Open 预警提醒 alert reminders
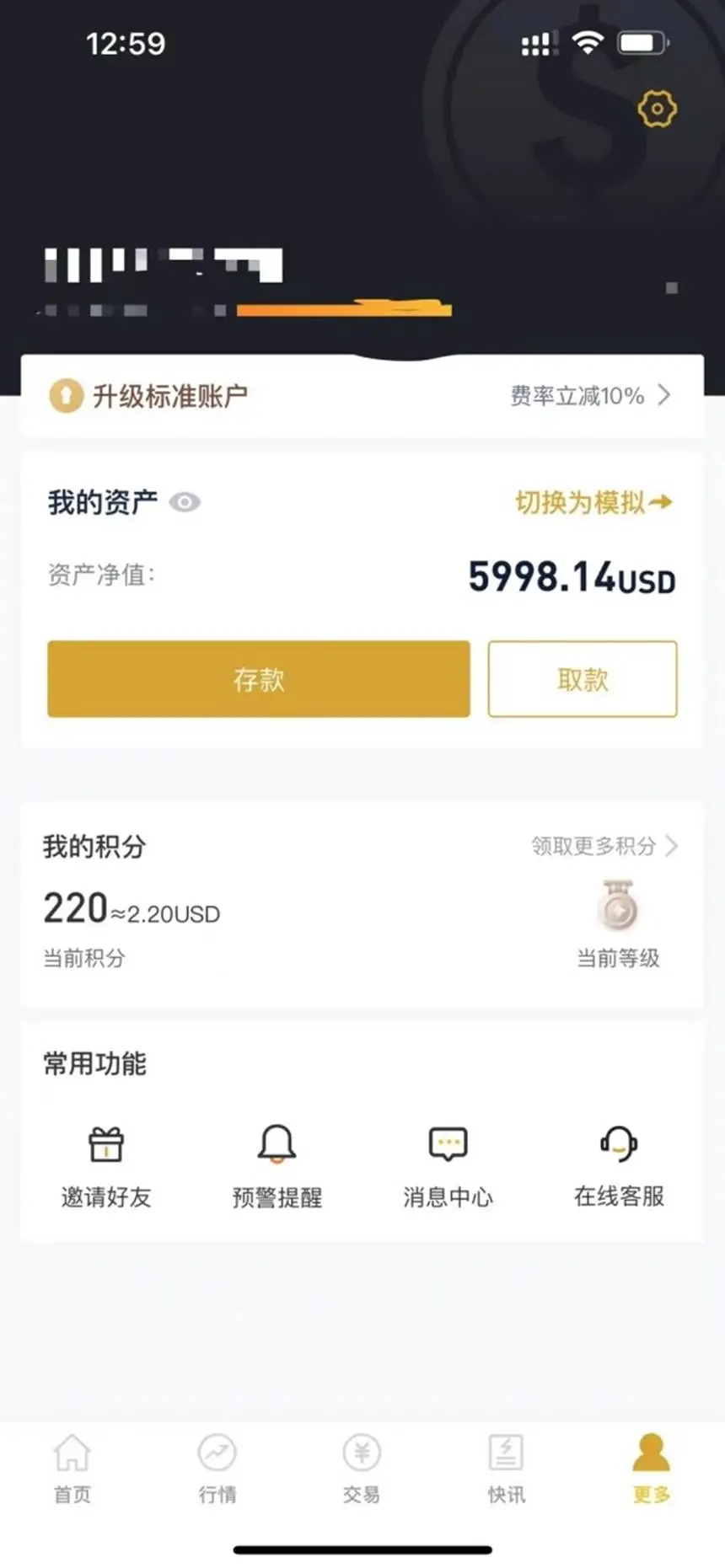Screen dimensions: 725x1568 click(277, 1167)
